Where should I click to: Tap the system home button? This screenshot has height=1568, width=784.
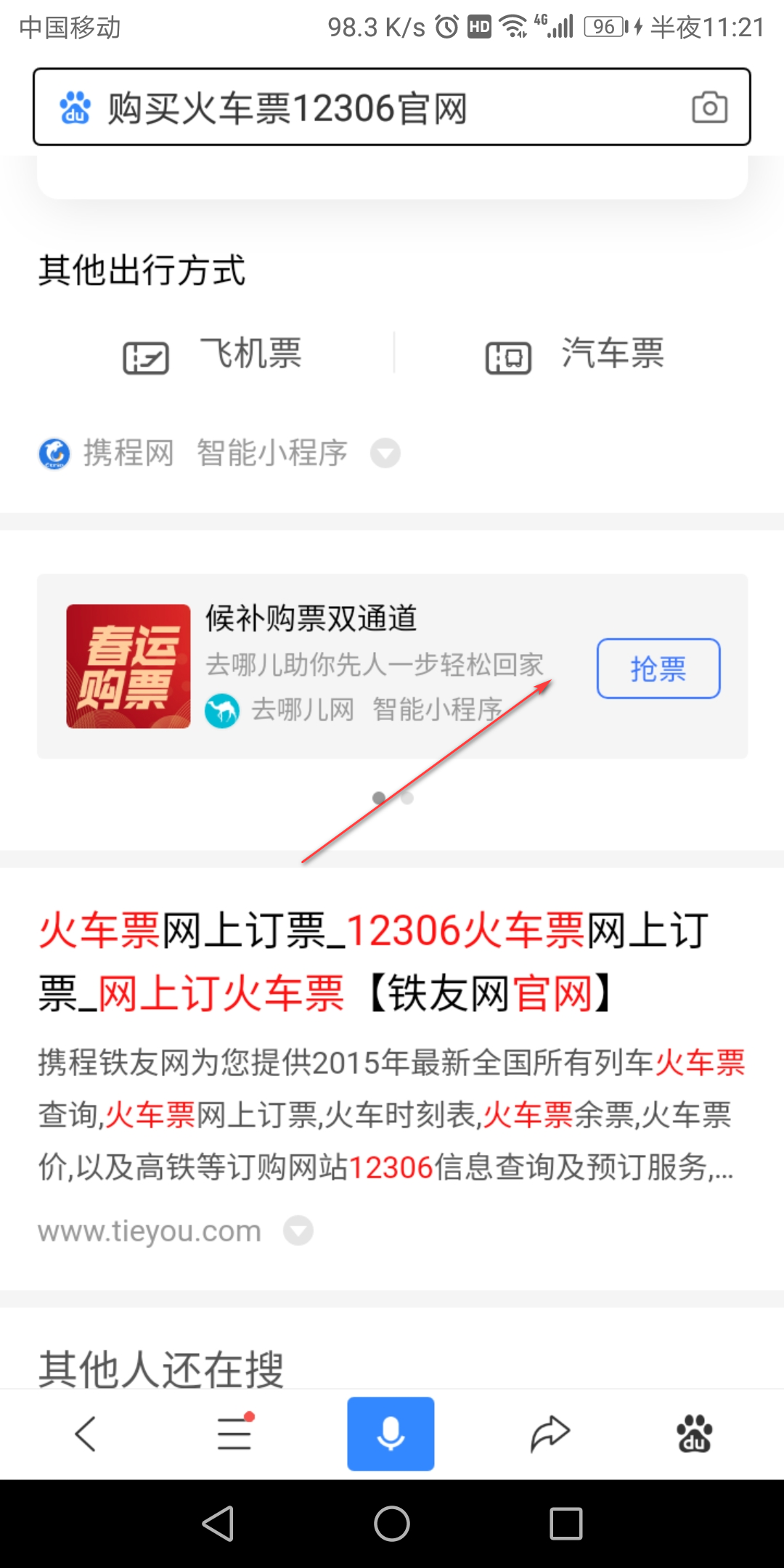click(392, 1524)
